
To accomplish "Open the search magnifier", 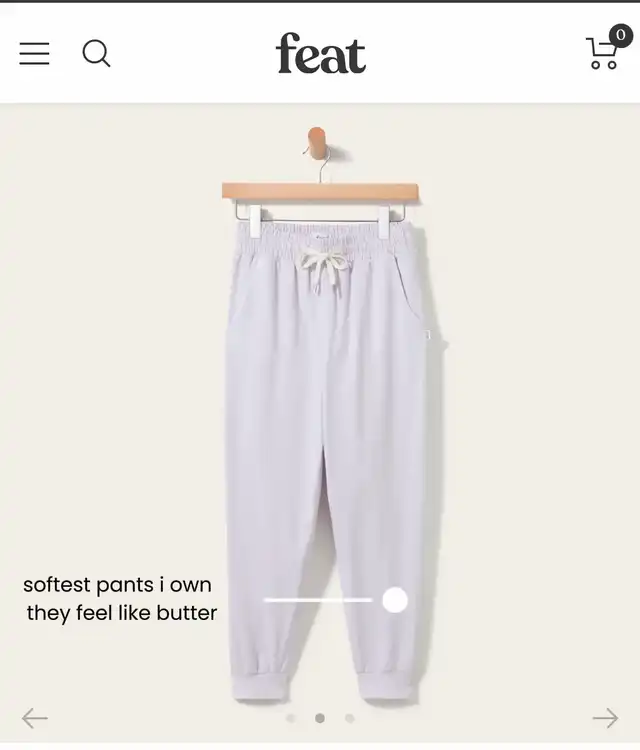I will pyautogui.click(x=96, y=53).
